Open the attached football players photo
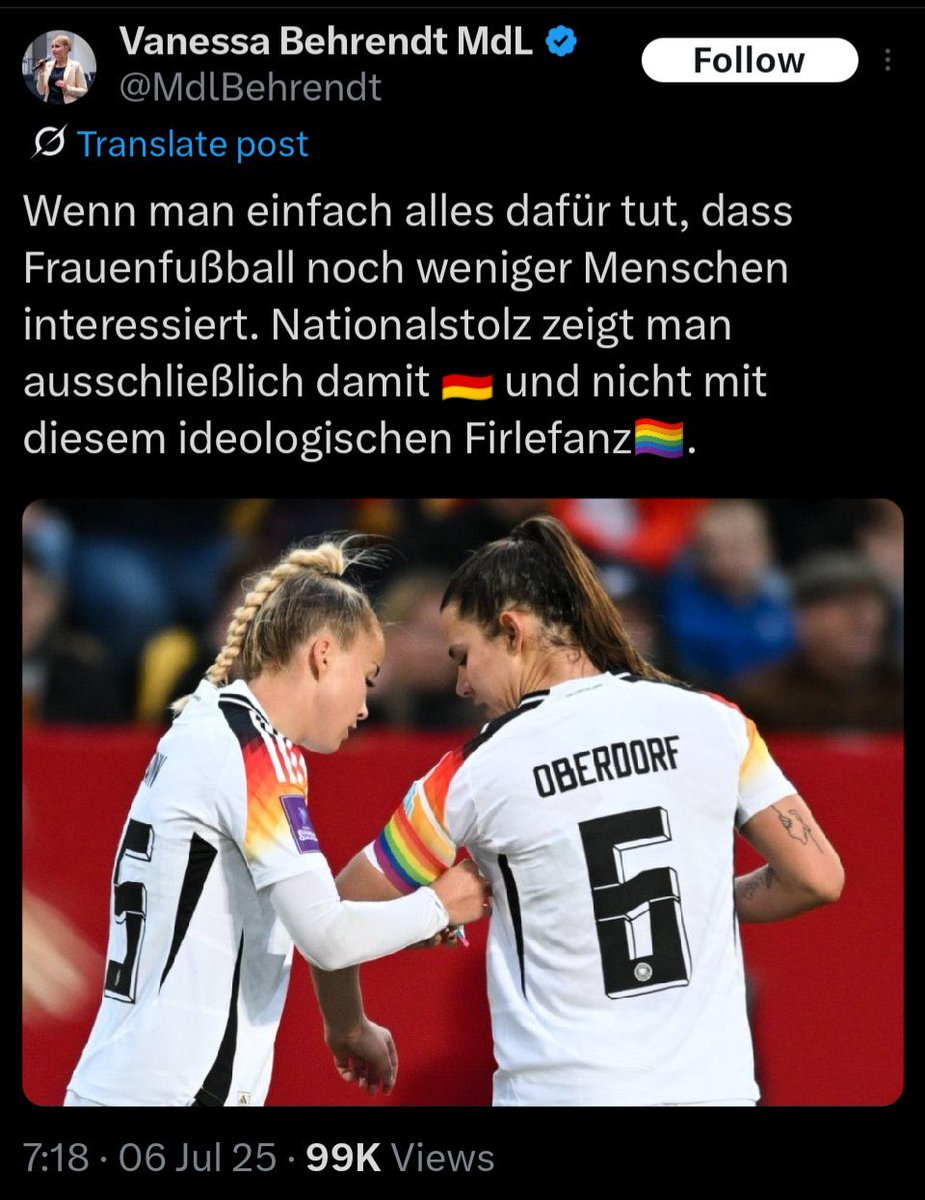The image size is (925, 1200). click(x=462, y=802)
